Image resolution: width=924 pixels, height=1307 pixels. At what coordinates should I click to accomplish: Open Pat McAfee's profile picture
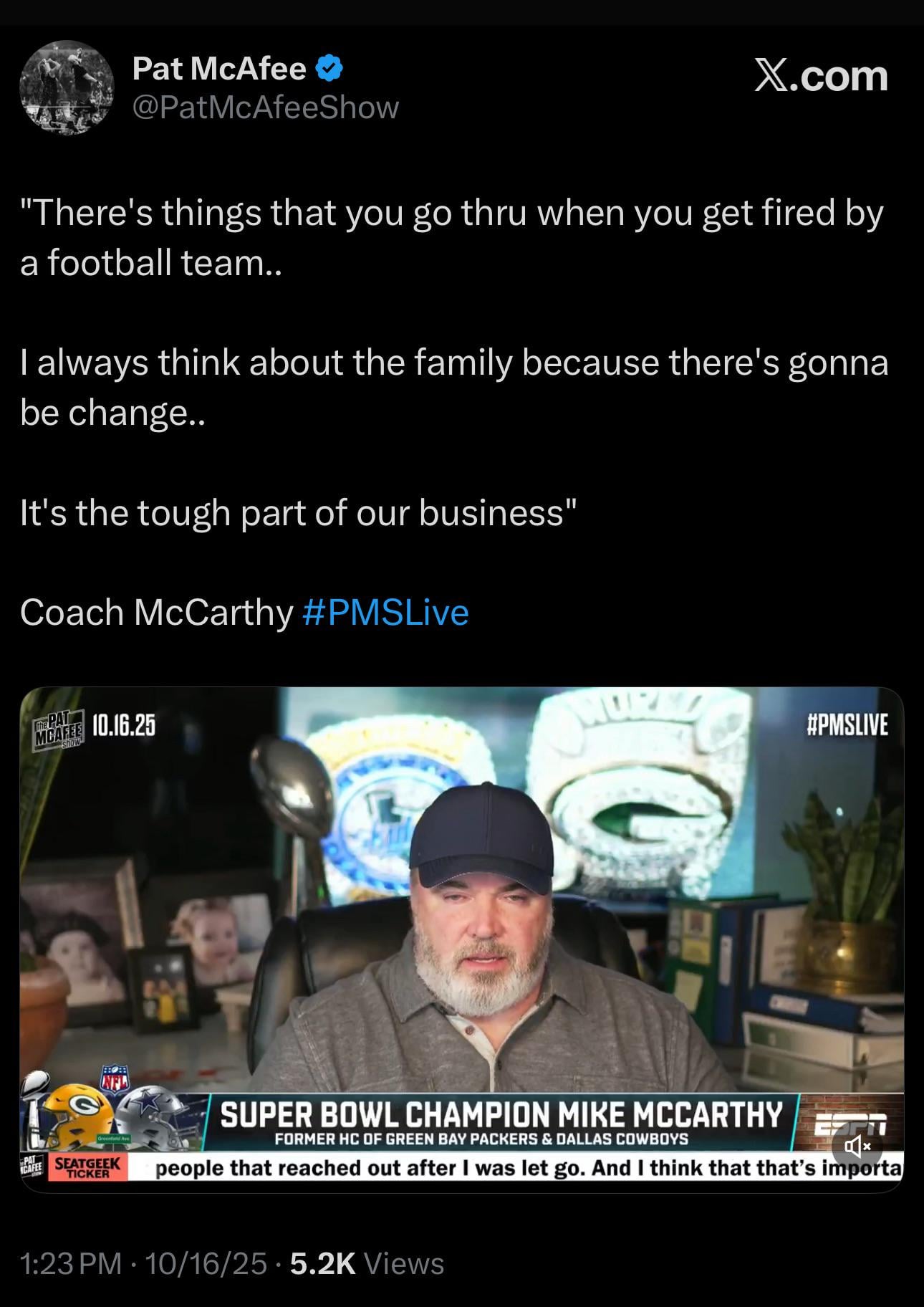point(66,87)
